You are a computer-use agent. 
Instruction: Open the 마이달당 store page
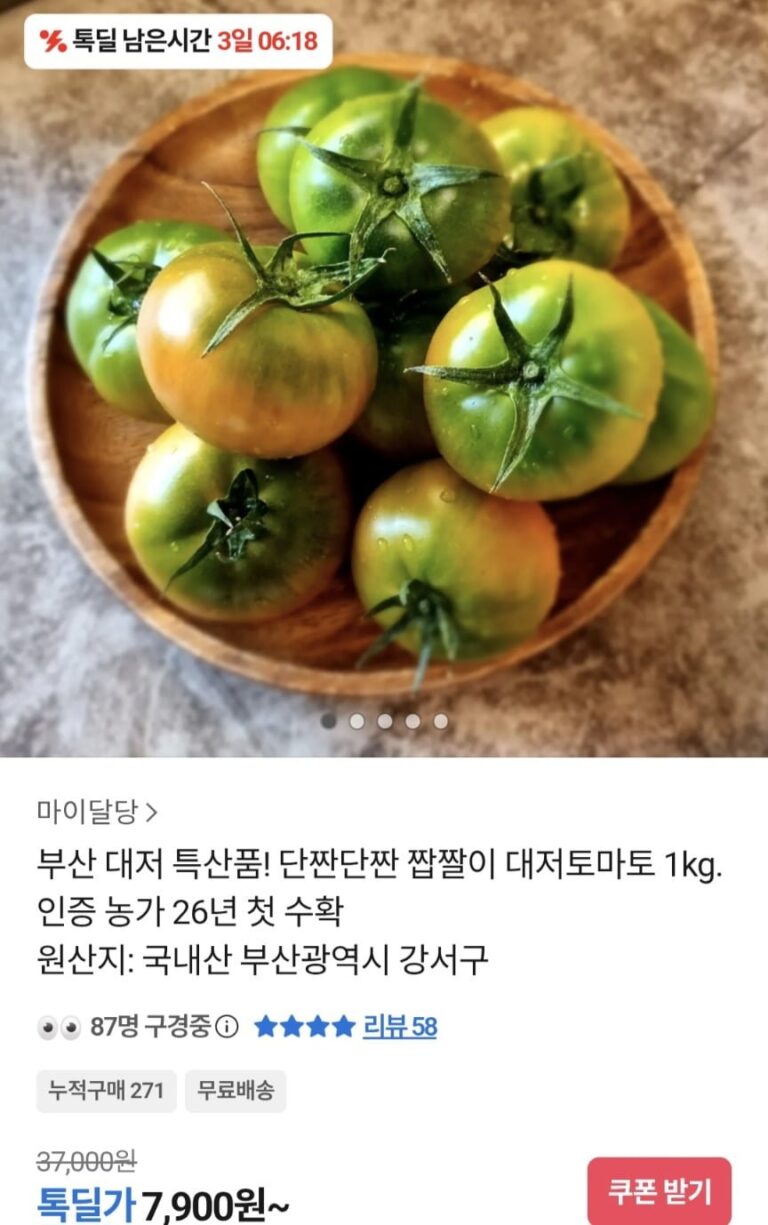pos(97,811)
